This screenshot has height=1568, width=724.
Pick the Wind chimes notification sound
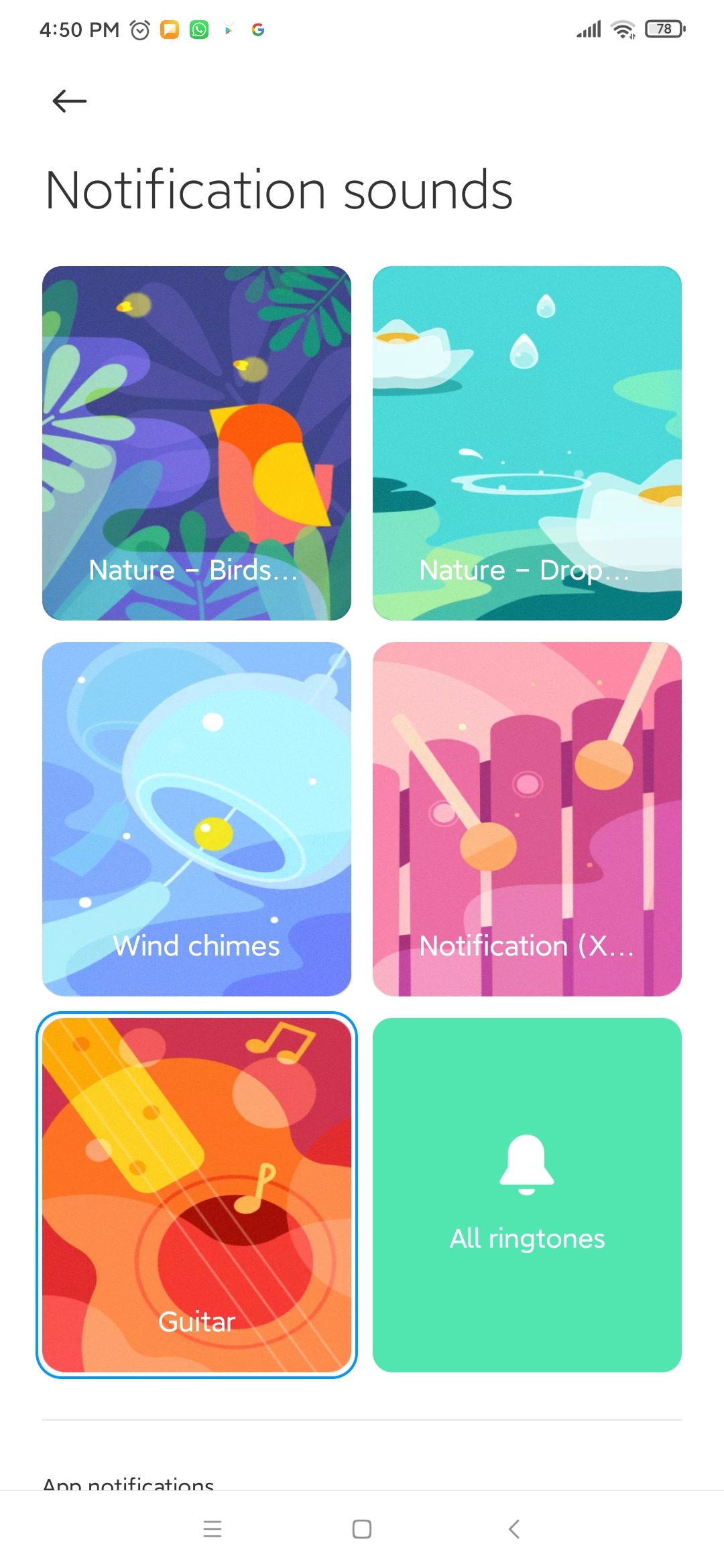point(196,819)
